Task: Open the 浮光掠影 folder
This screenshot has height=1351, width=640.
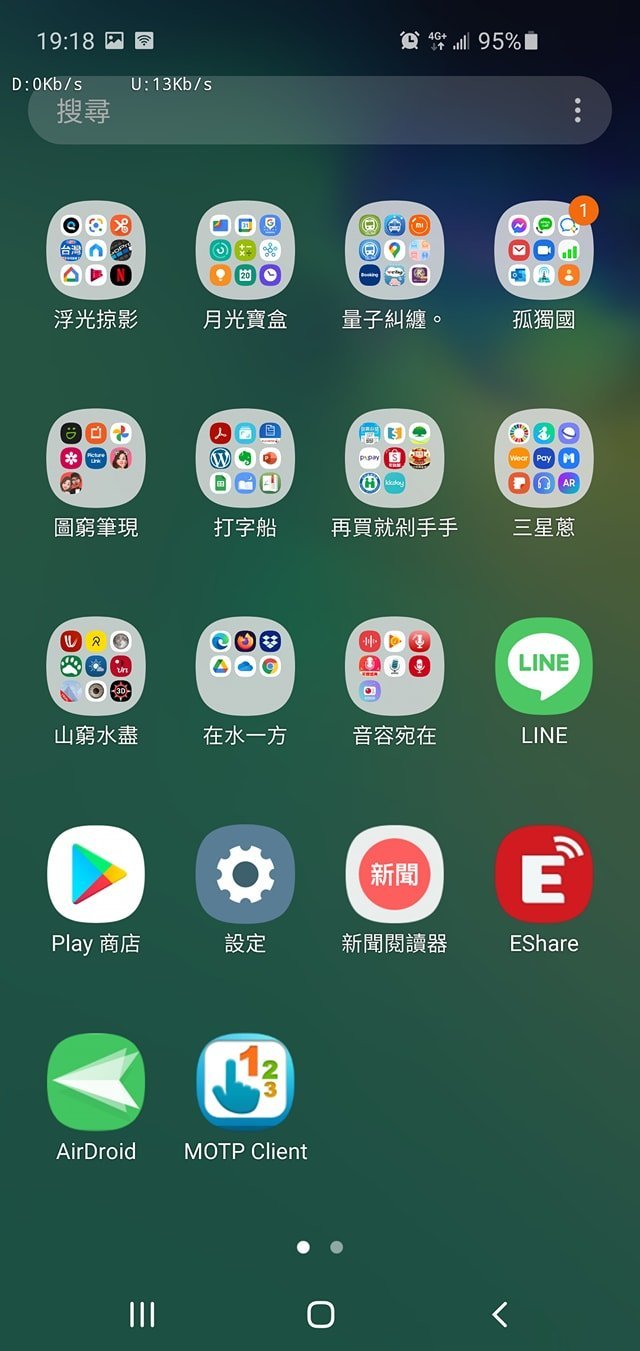Action: point(96,250)
